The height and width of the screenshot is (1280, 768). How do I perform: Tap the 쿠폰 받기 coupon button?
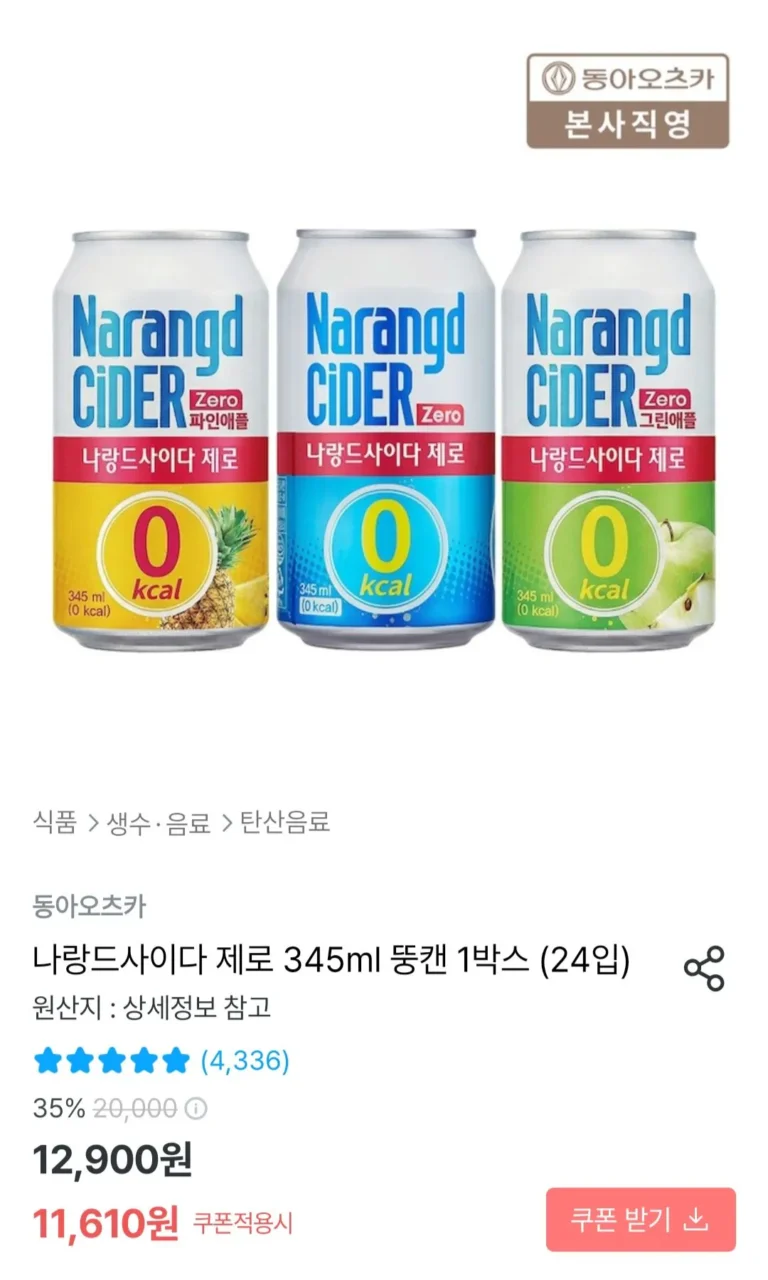coord(640,1219)
